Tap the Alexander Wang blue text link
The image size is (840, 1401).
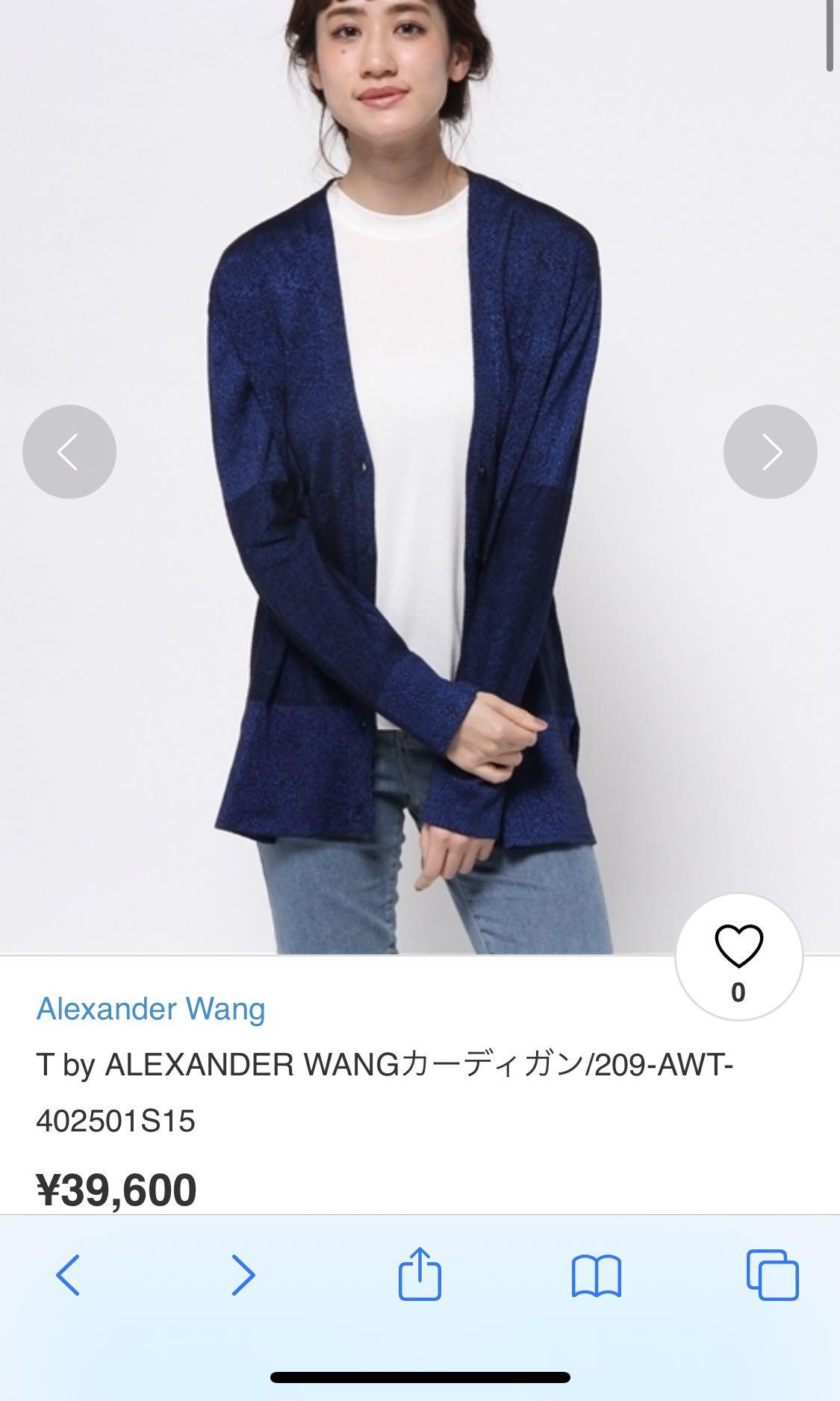150,1008
